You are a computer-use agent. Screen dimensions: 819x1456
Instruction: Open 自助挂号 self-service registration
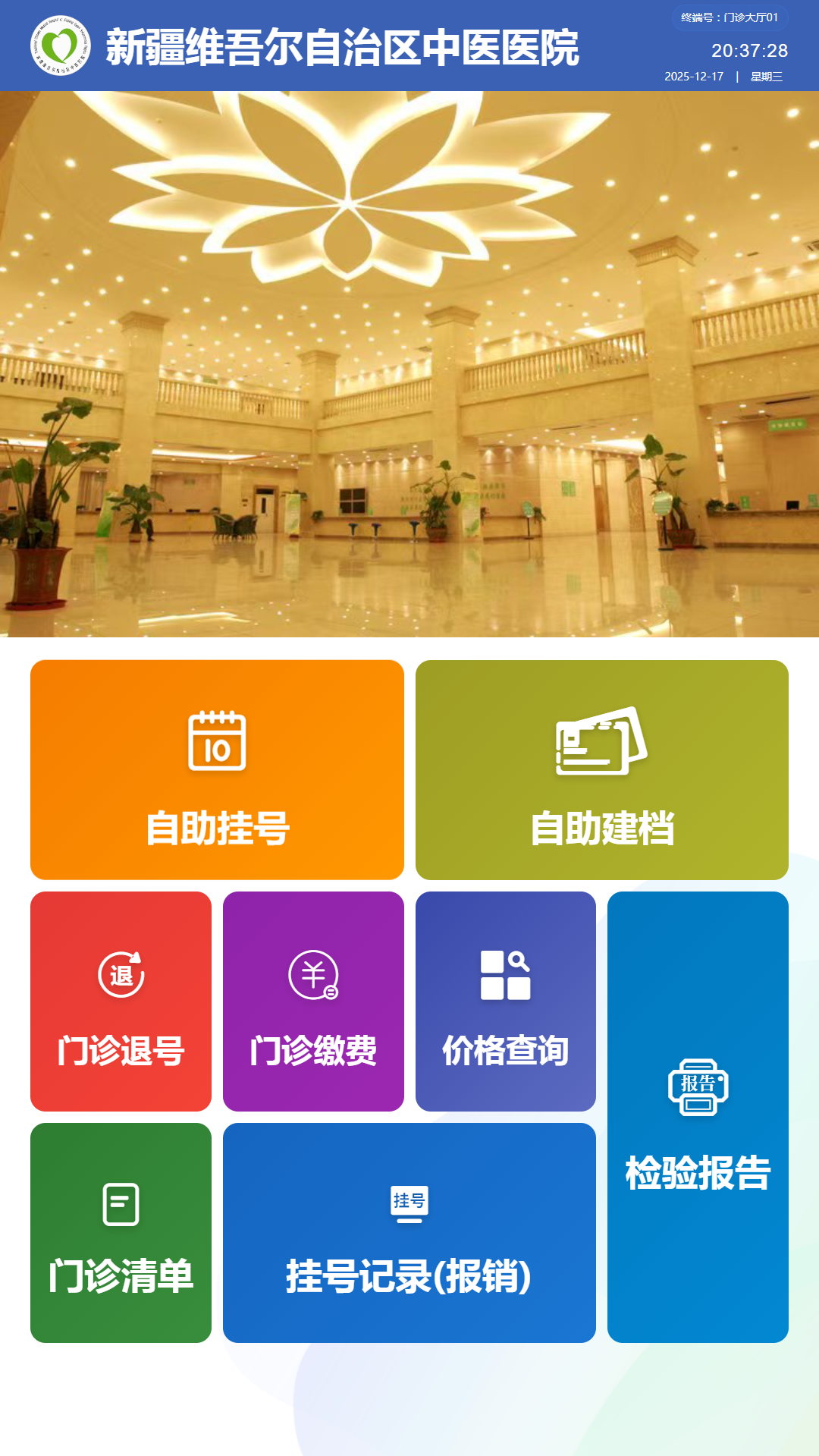[x=217, y=769]
